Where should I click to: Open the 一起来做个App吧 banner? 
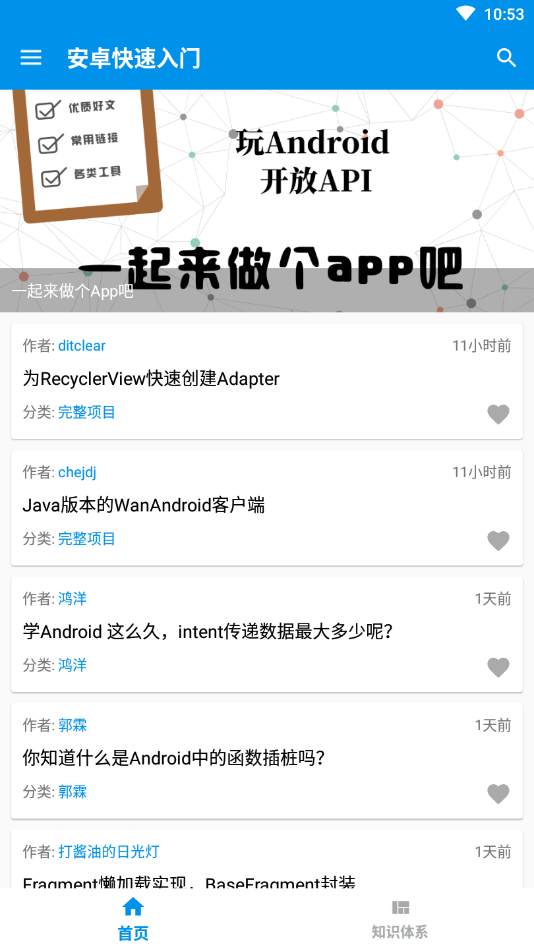267,201
